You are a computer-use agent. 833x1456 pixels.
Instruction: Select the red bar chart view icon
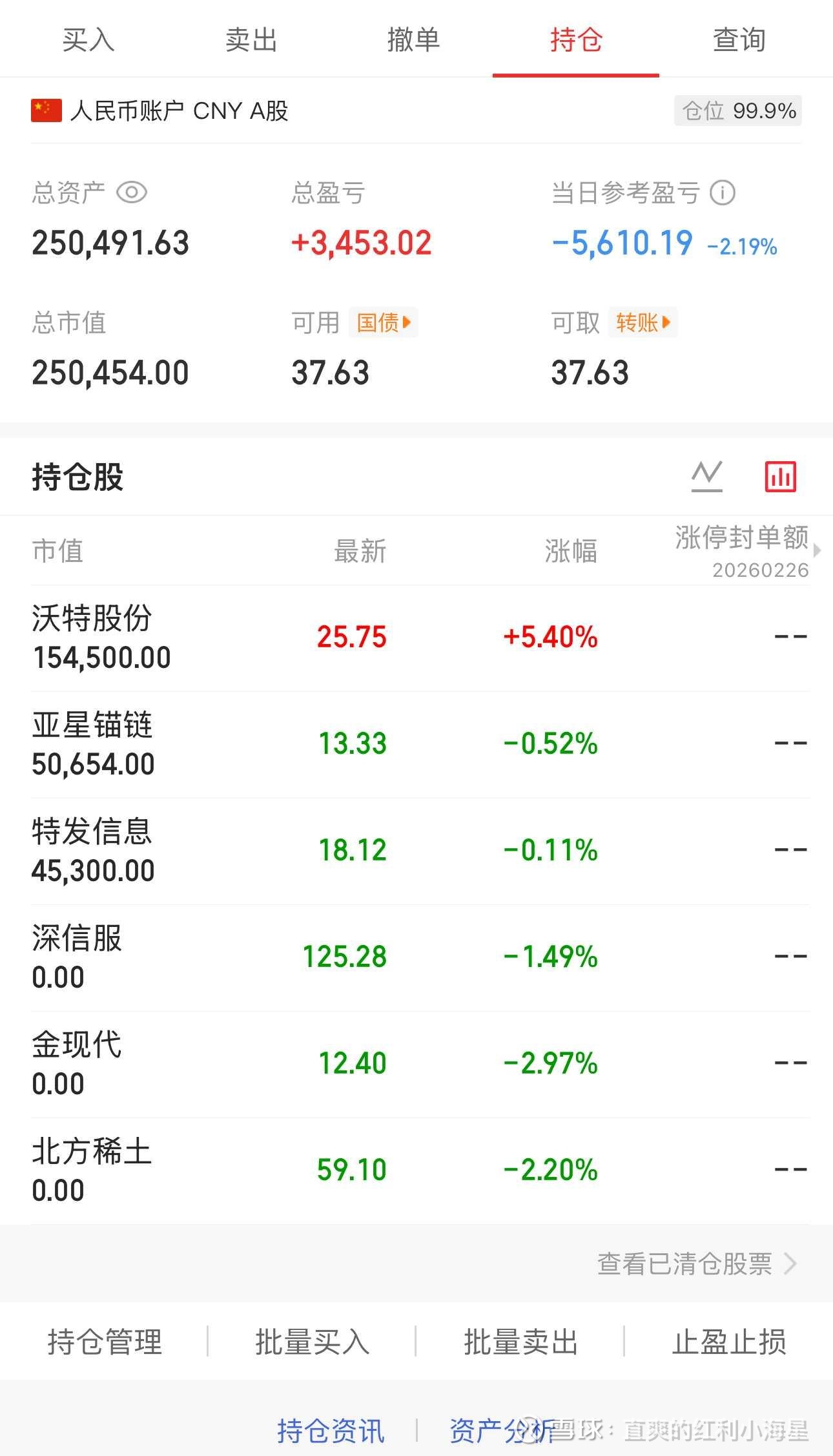point(780,477)
